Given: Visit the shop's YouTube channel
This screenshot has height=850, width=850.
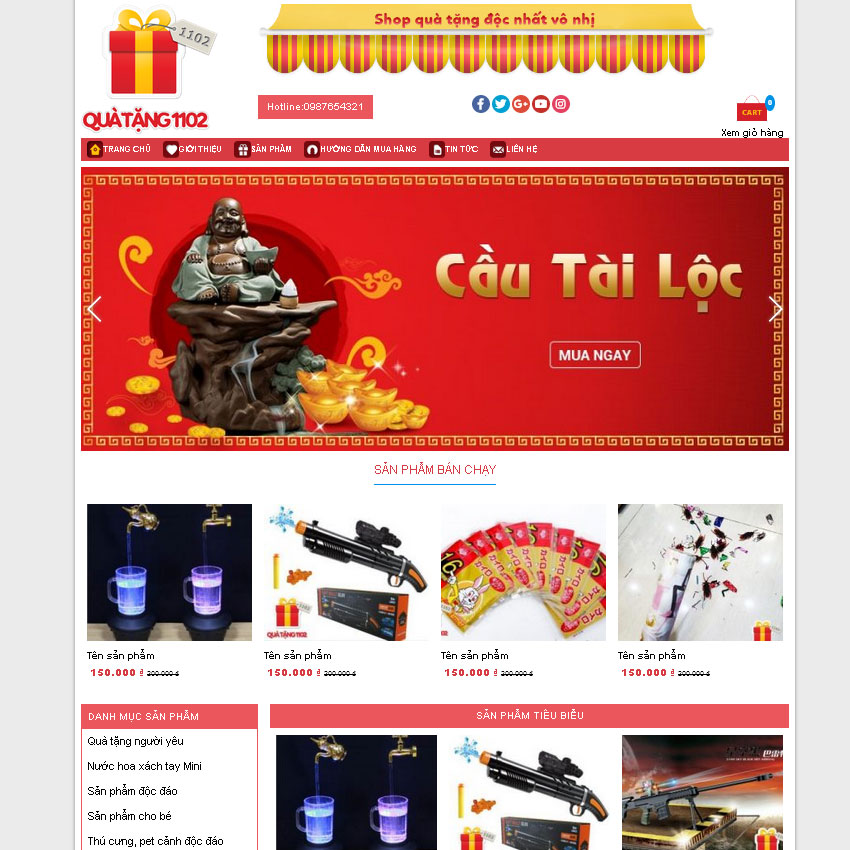Looking at the screenshot, I should tap(541, 104).
